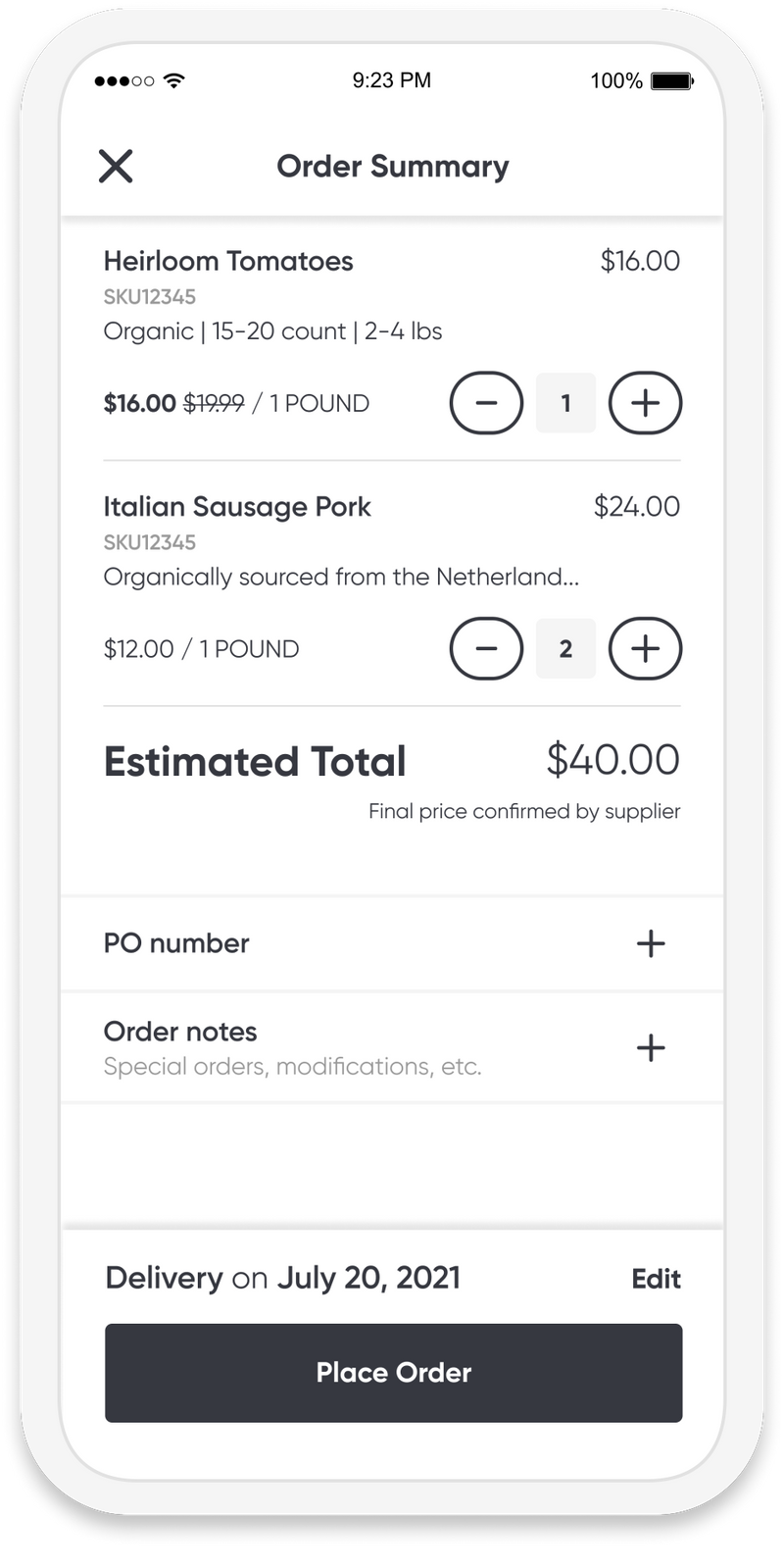Tap SKU12345 under Heirloom Tomatoes
Screen dimensions: 784x1568
click(149, 295)
